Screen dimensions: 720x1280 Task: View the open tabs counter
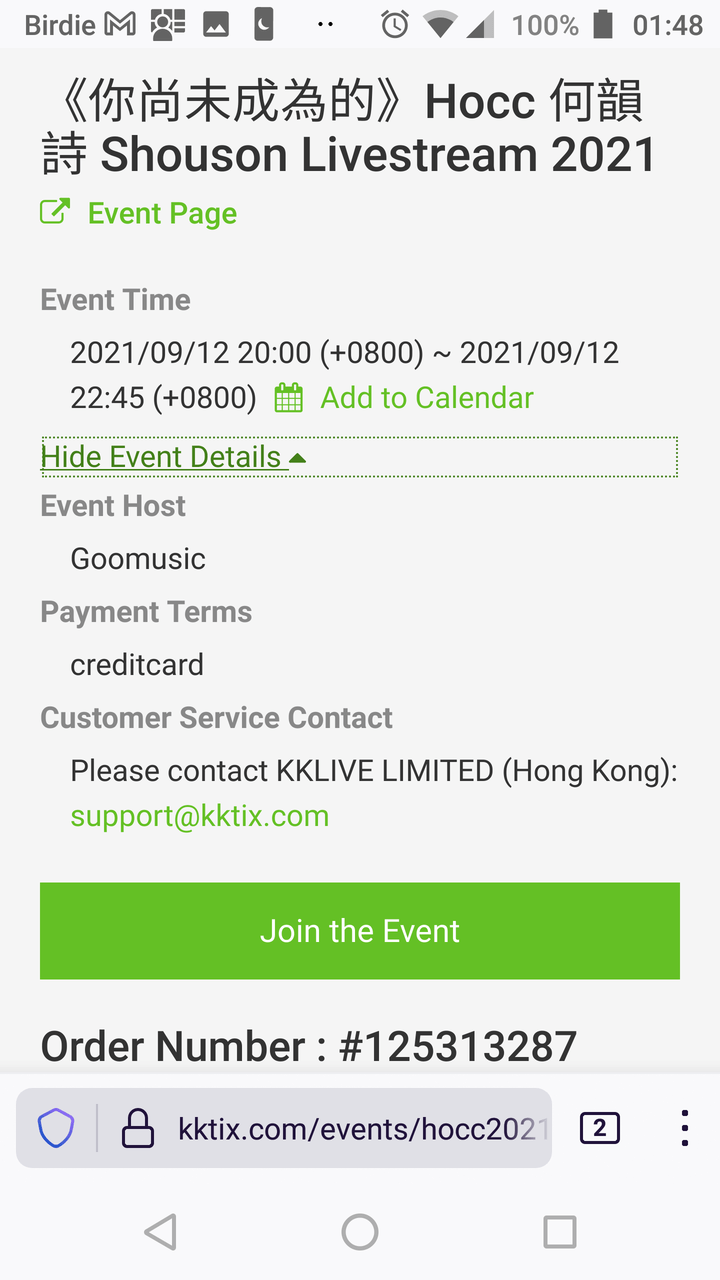(600, 1129)
